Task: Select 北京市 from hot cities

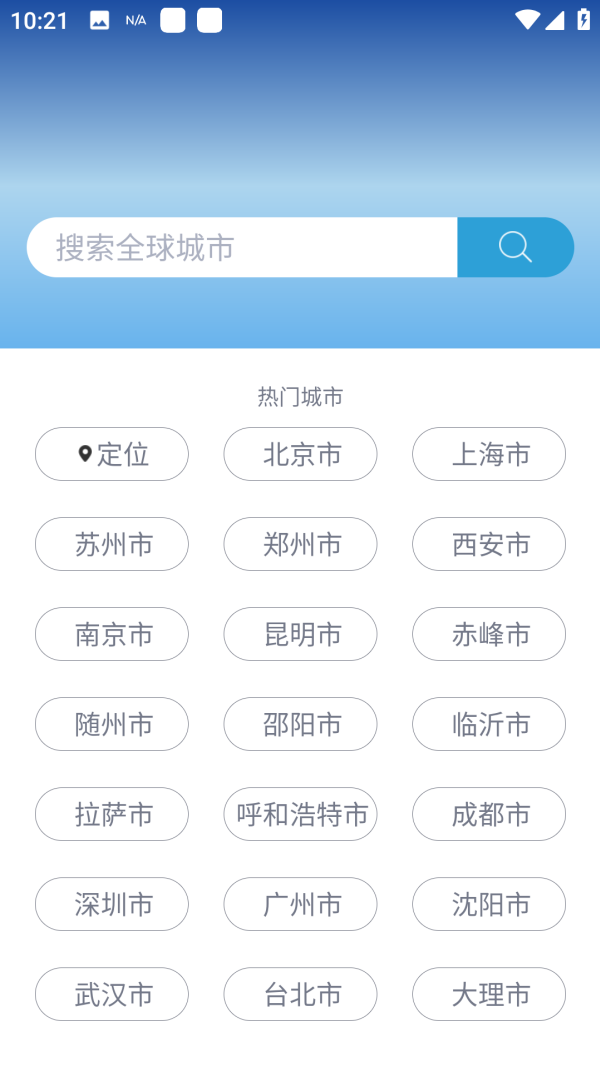Action: pyautogui.click(x=300, y=454)
